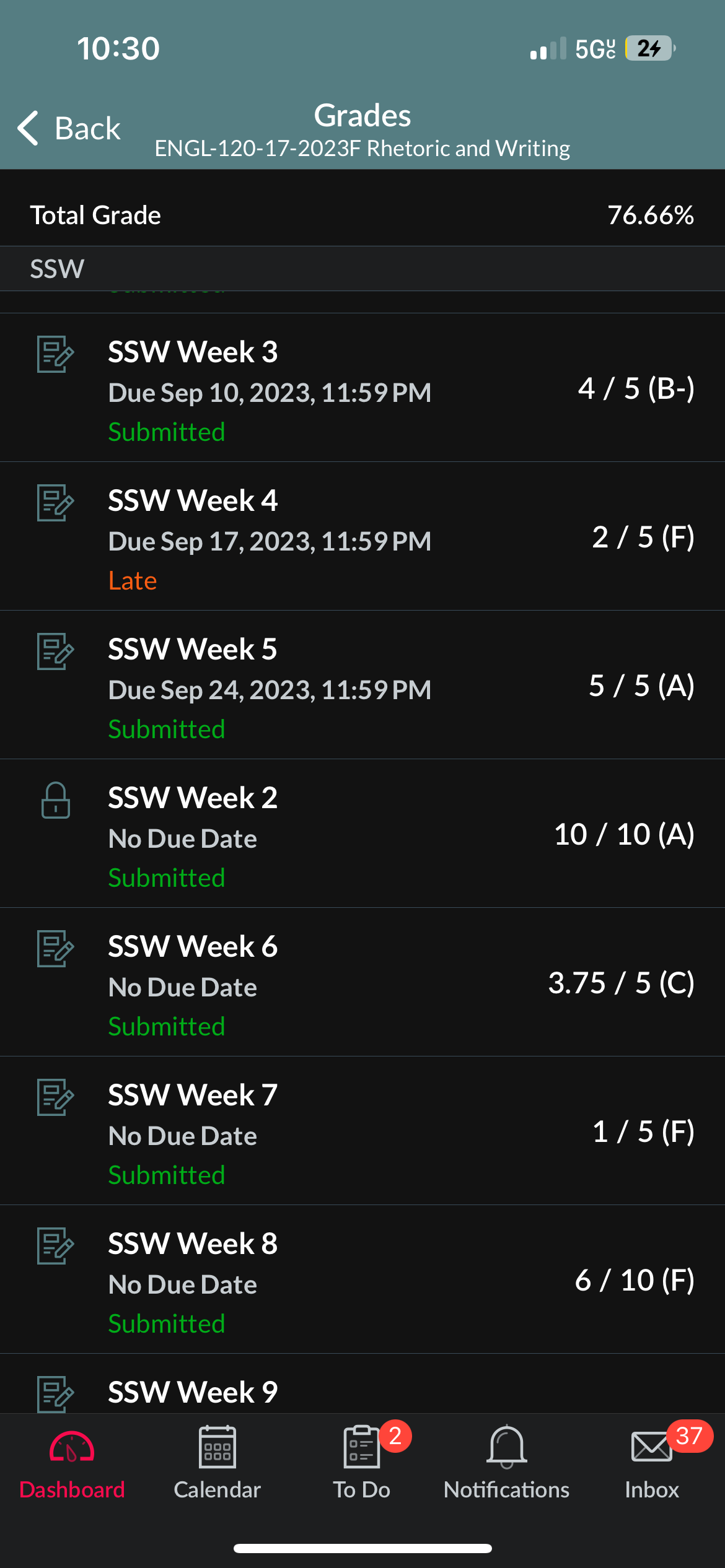
Task: Go to the Notifications tab
Action: [x=507, y=1465]
